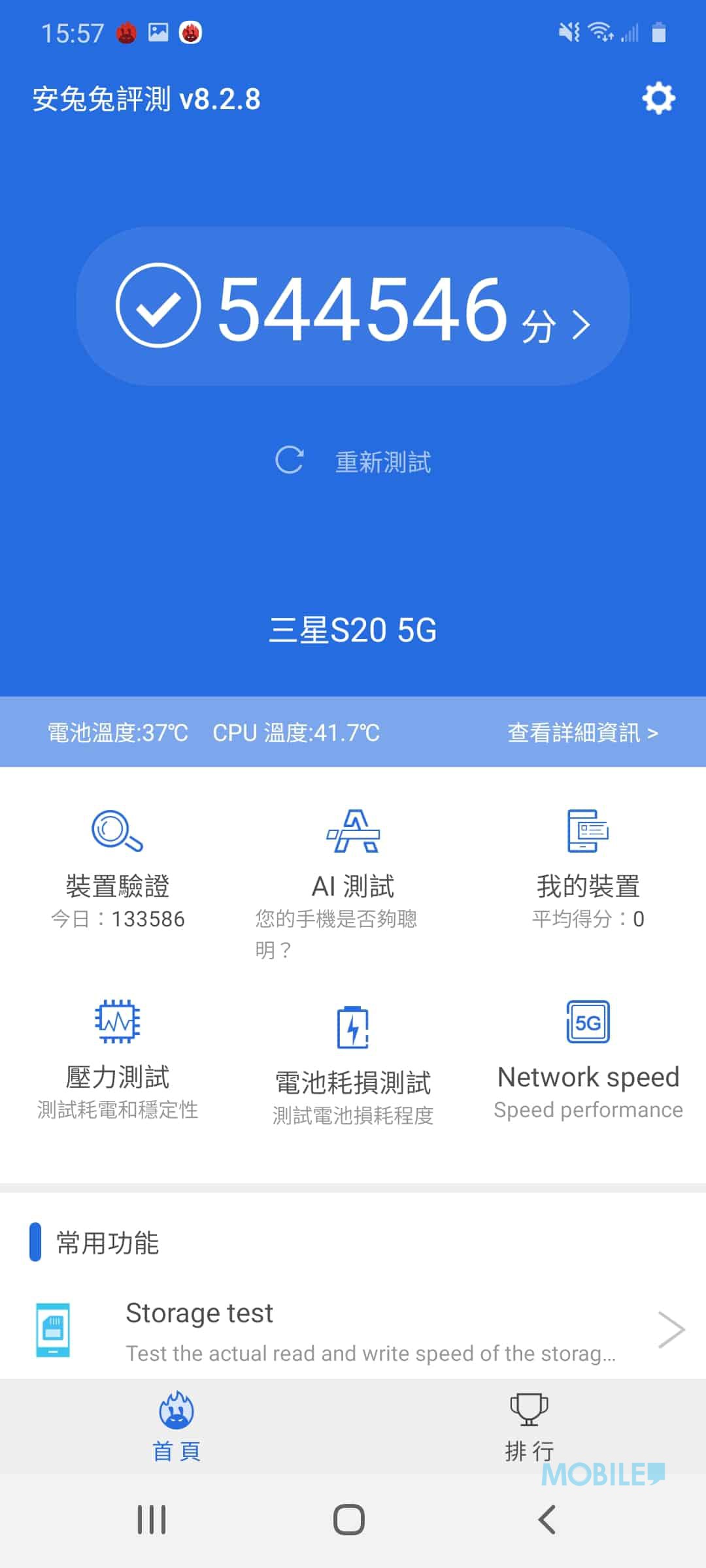Open the Storage test row
This screenshot has width=706, height=1568.
pos(353,1330)
